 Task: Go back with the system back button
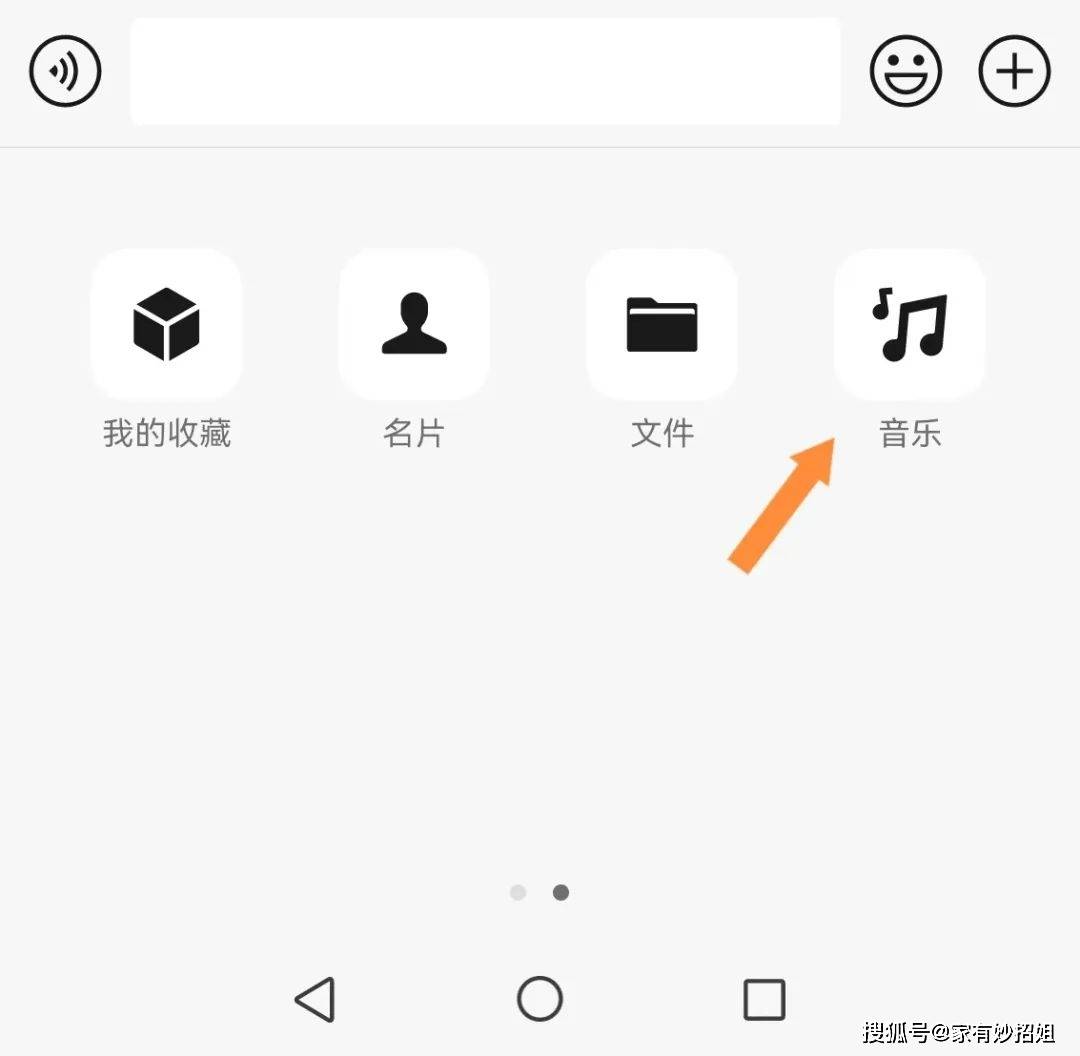pos(316,999)
